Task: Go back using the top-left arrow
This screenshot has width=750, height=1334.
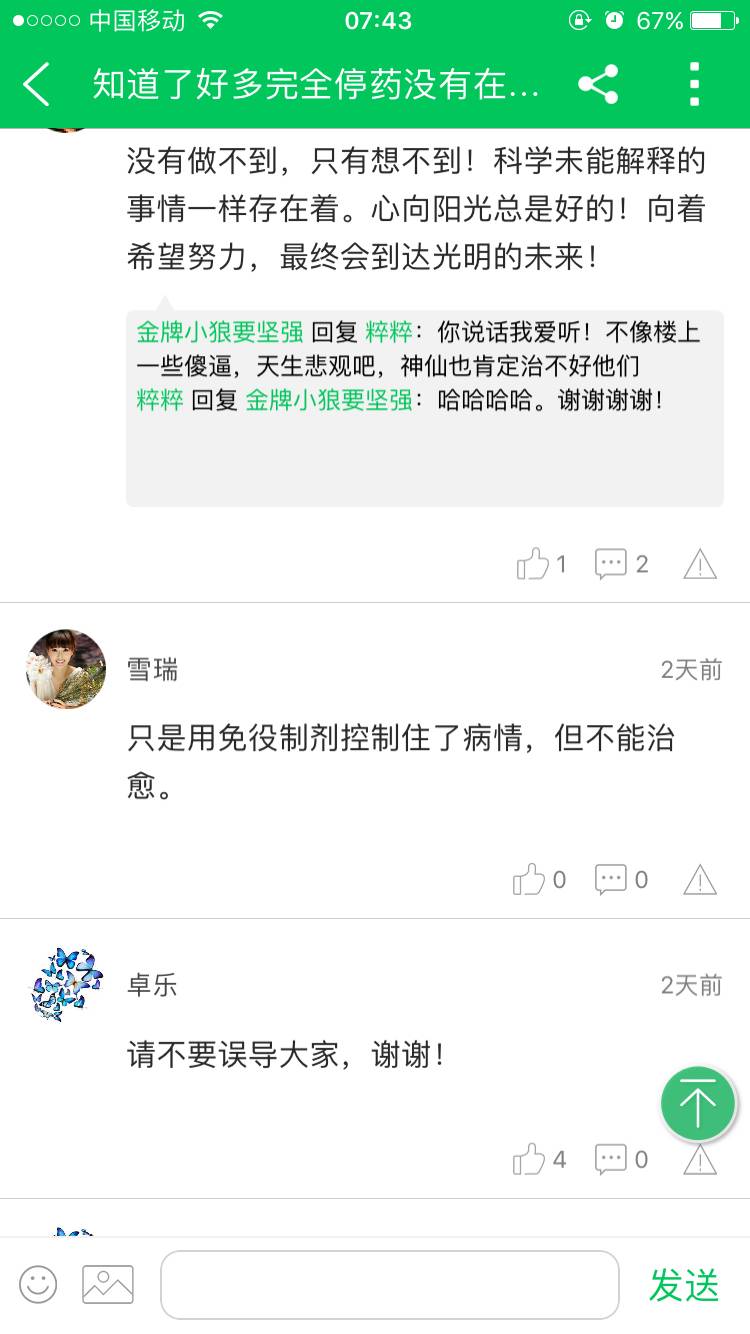Action: pyautogui.click(x=37, y=85)
